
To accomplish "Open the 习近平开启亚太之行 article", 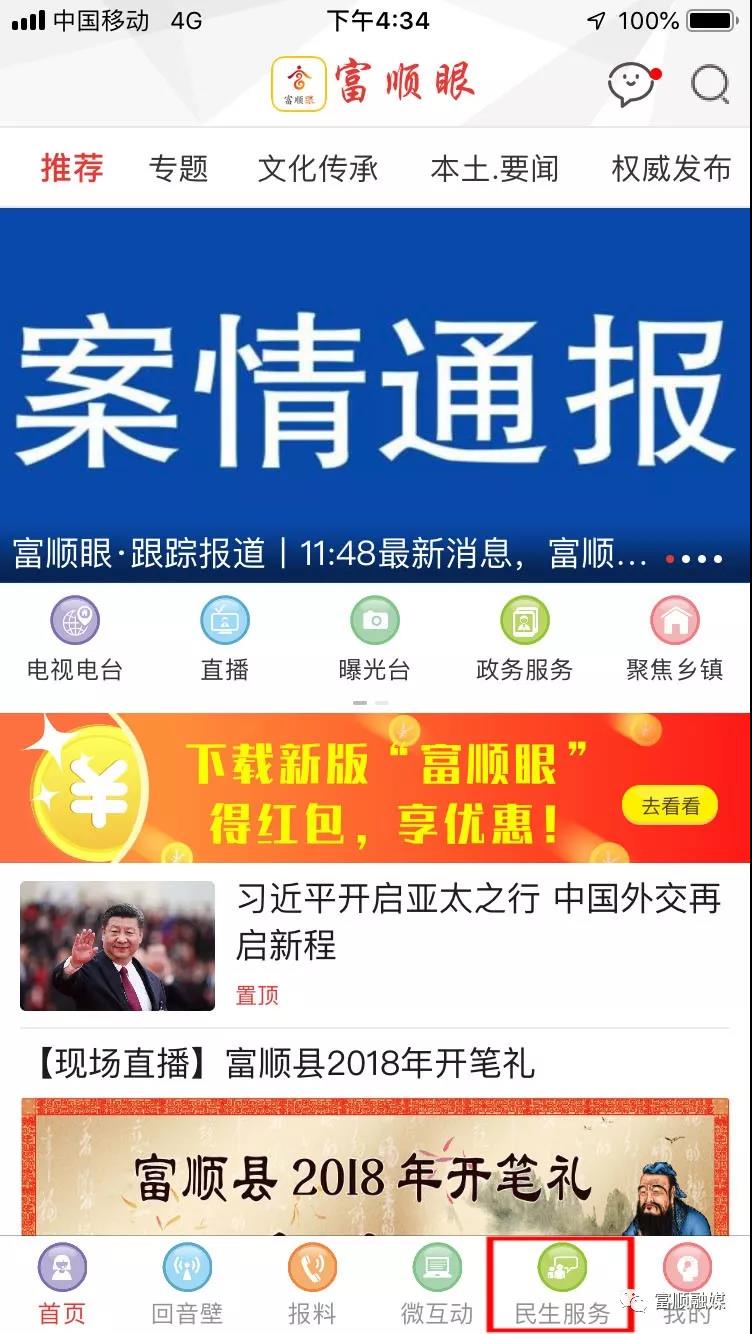I will 478,922.
